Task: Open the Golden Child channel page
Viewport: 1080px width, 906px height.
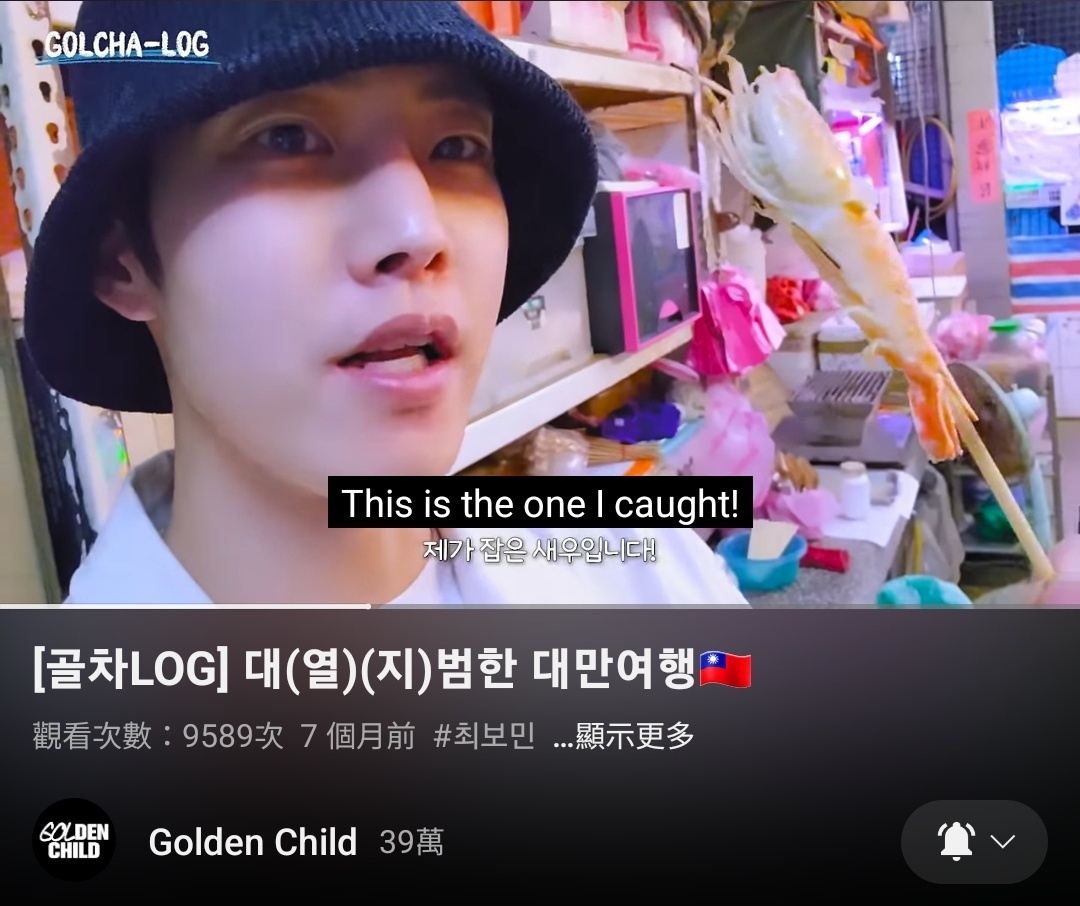Action: pyautogui.click(x=252, y=842)
